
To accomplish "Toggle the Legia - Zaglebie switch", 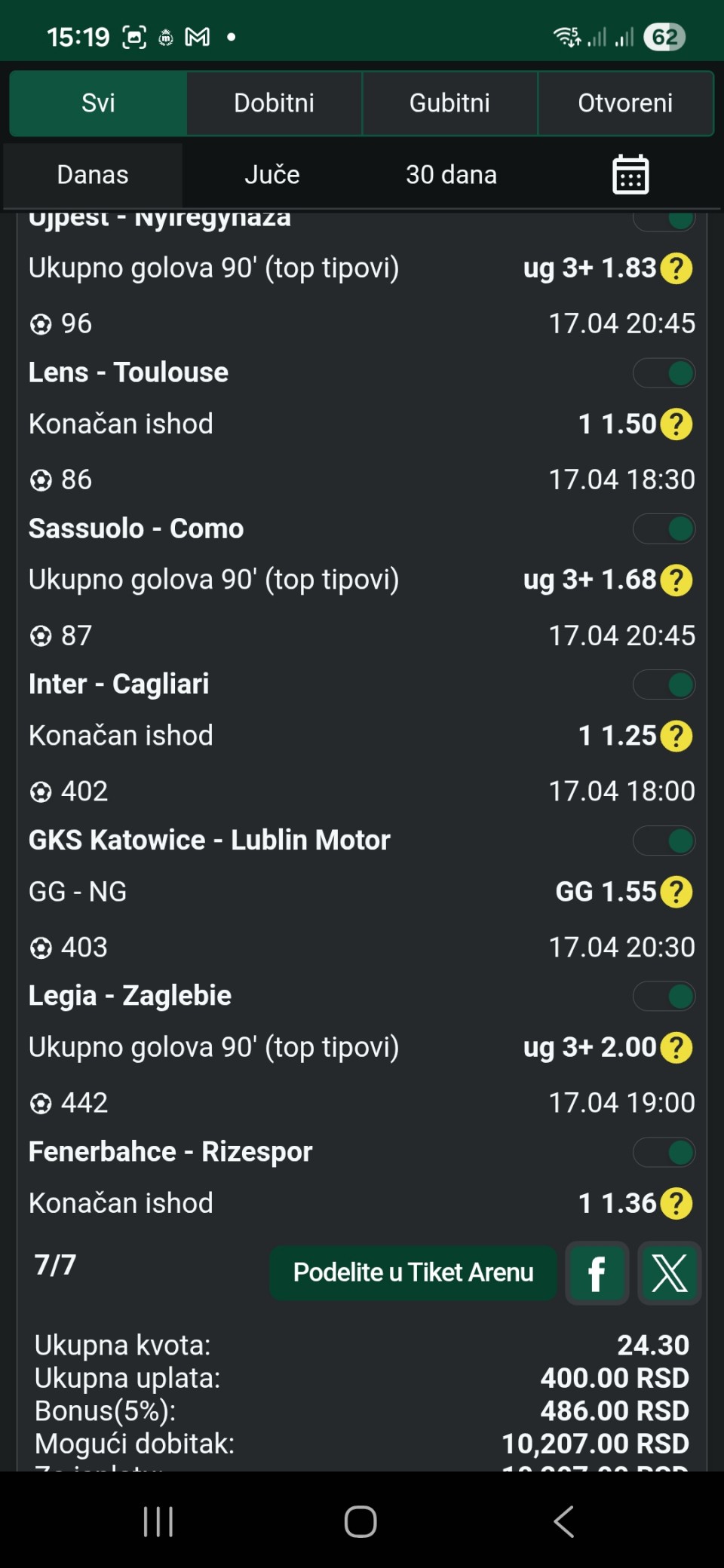I will pyautogui.click(x=664, y=997).
